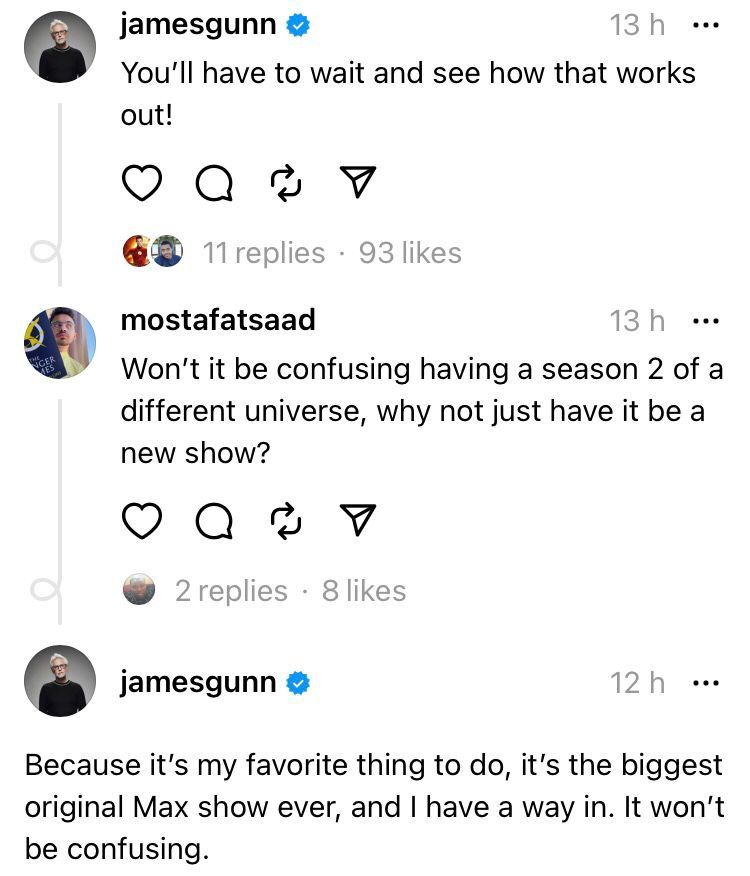The image size is (750, 876).
Task: Repost mostafatsaad's question post
Action: 284,520
